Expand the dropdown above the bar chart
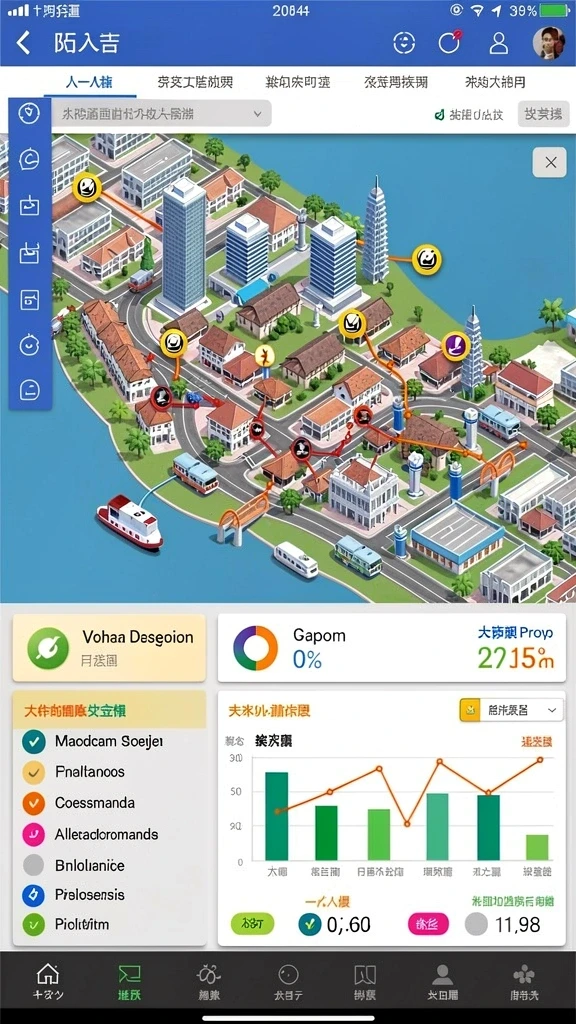This screenshot has width=576, height=1024. 511,710
